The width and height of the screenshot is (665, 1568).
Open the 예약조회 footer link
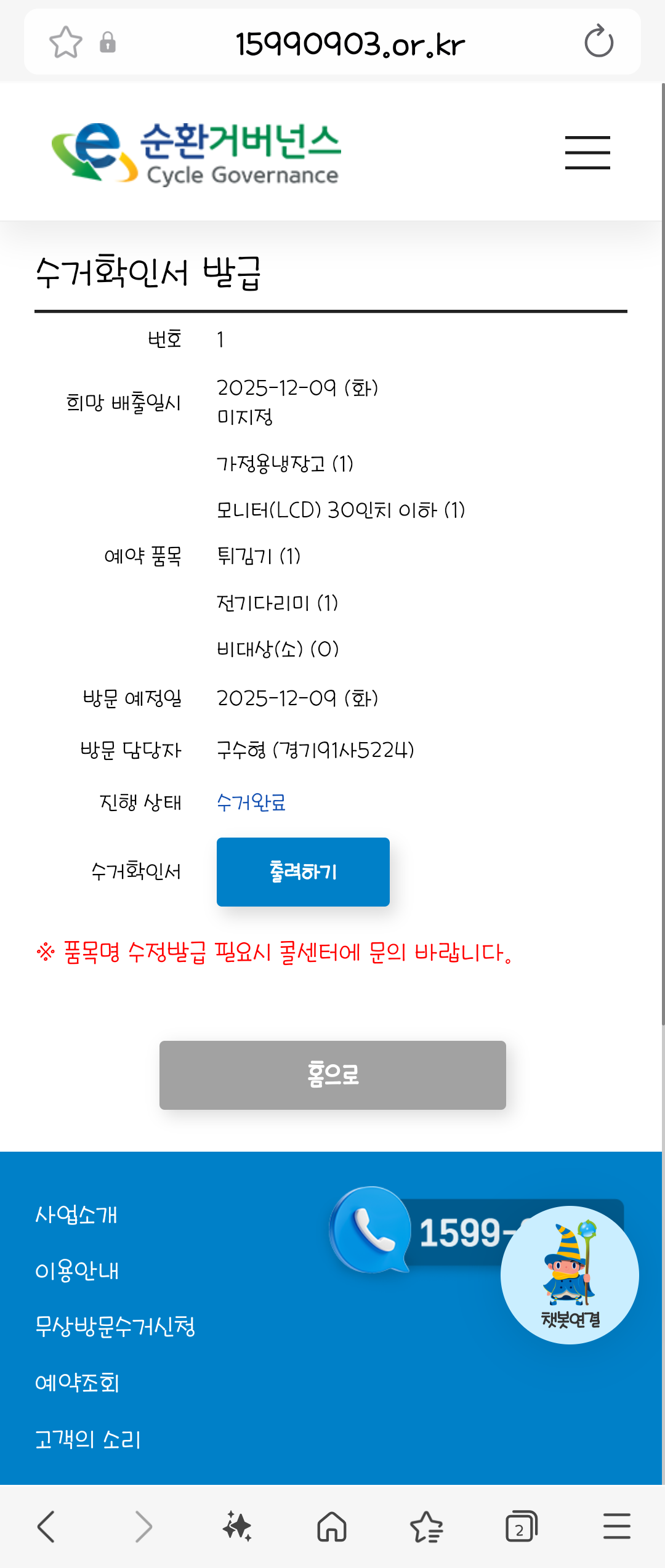pyautogui.click(x=78, y=1383)
